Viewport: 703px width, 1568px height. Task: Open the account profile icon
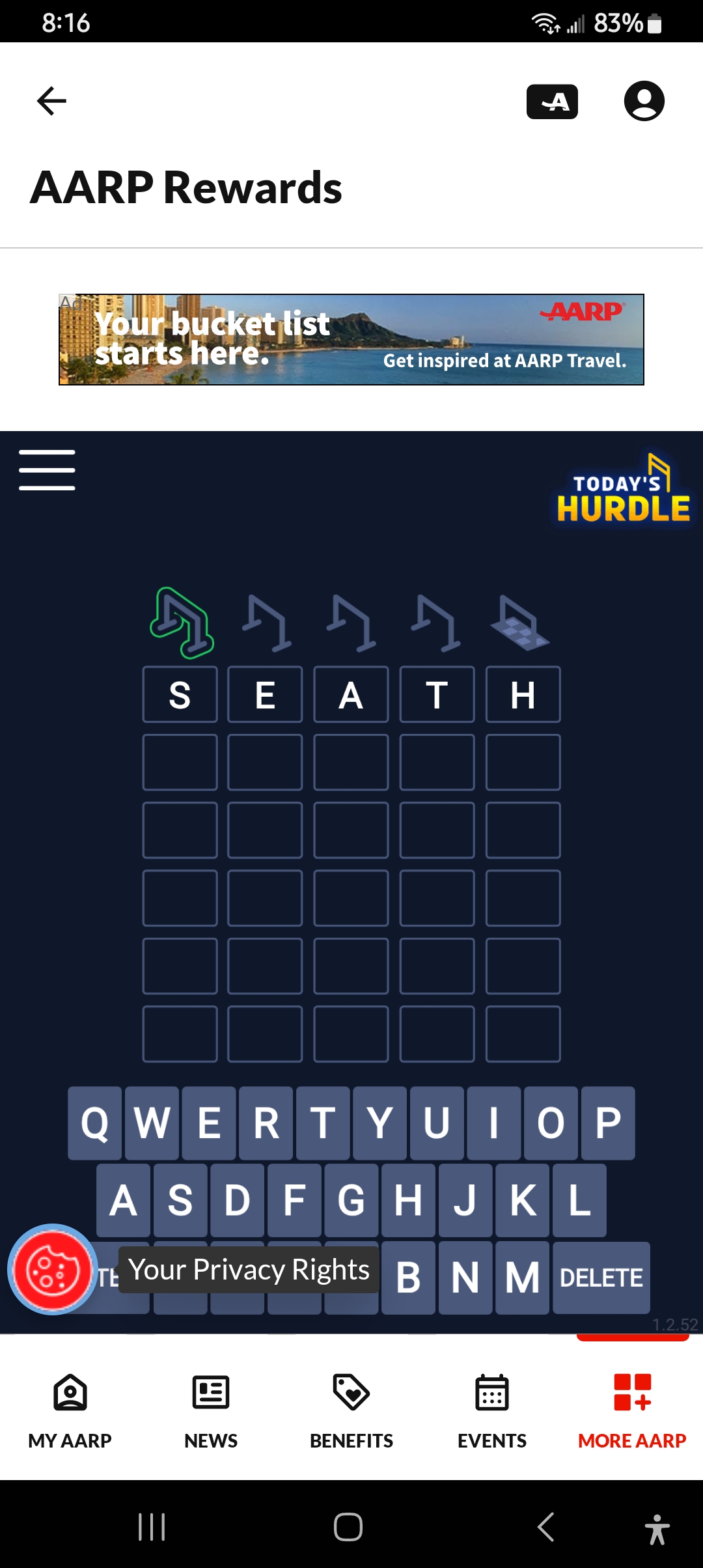(x=644, y=101)
